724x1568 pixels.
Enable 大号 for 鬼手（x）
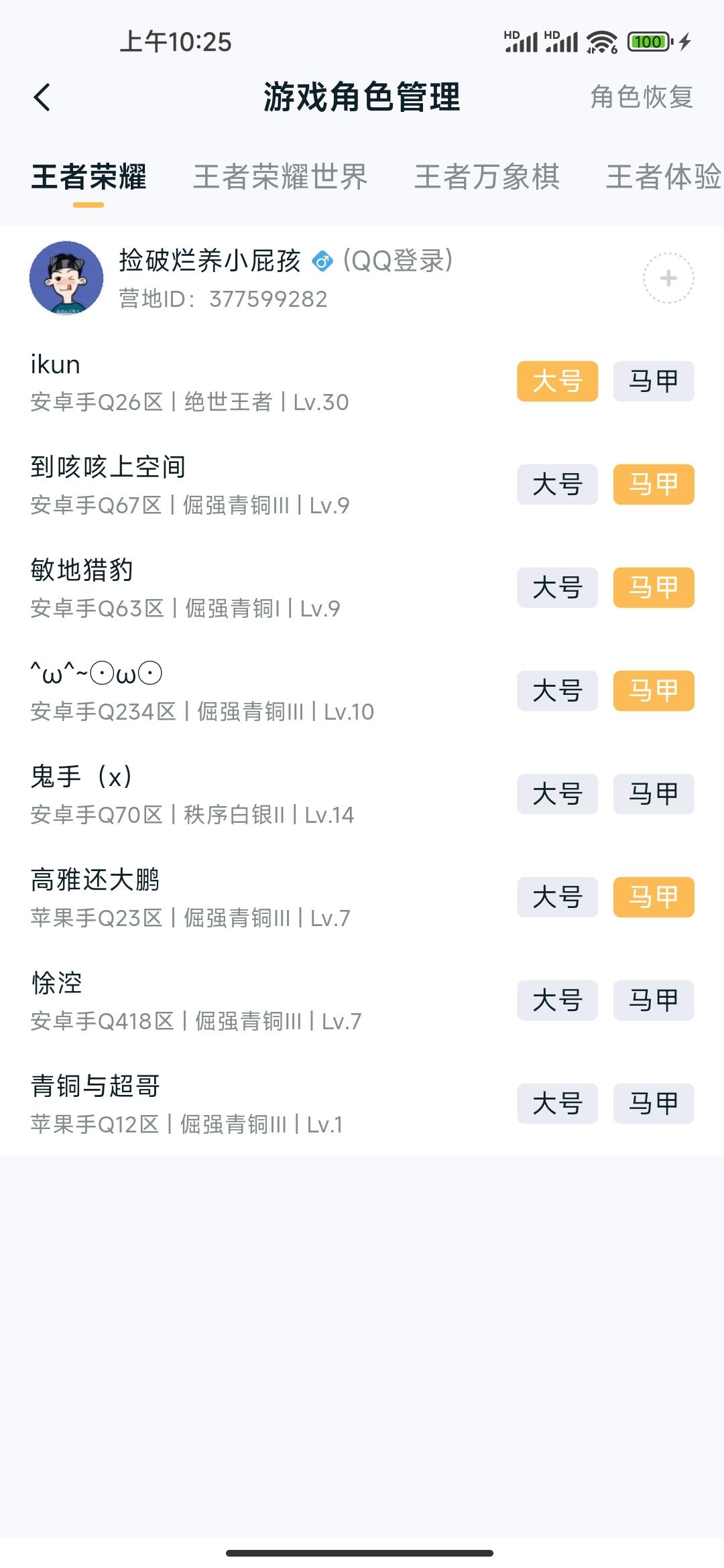coord(557,794)
